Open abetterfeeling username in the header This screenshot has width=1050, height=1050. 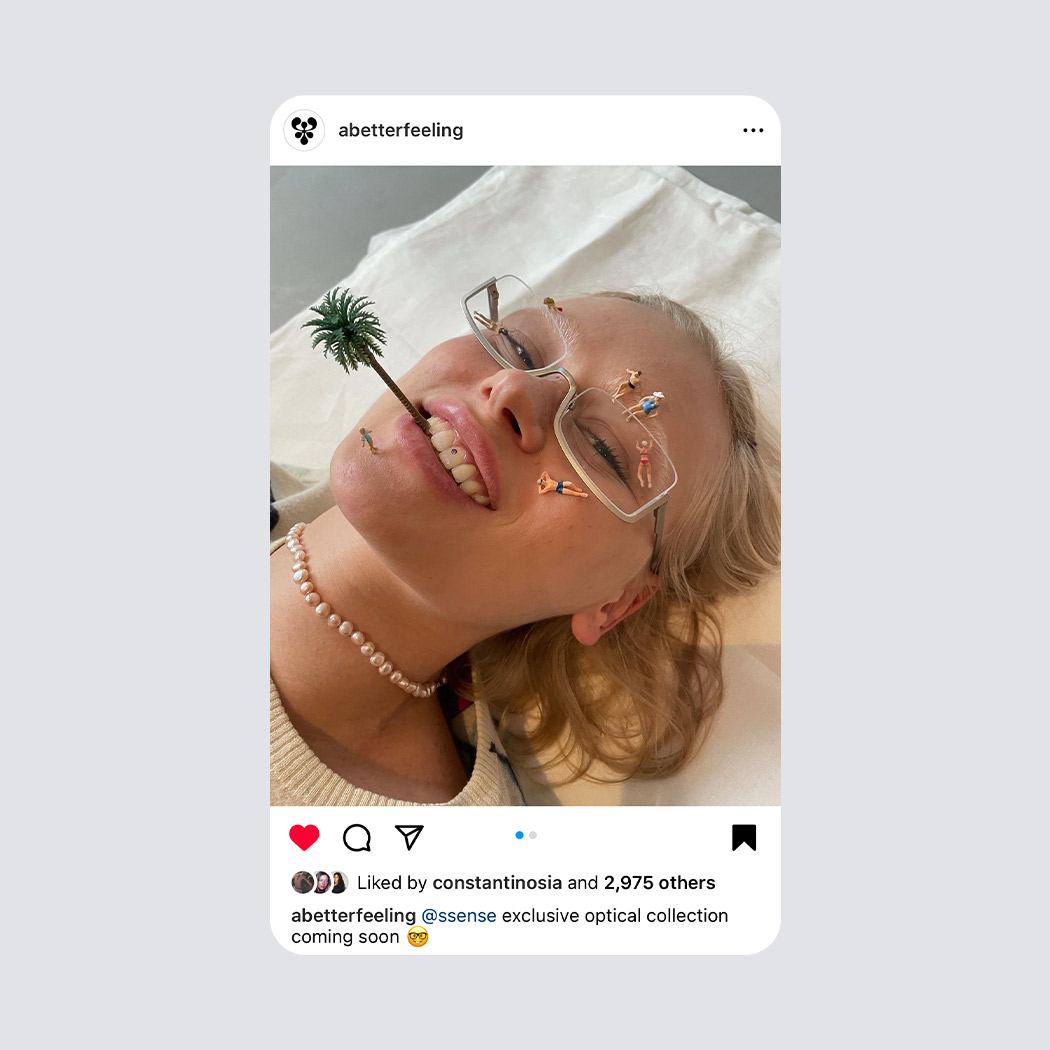pos(400,130)
